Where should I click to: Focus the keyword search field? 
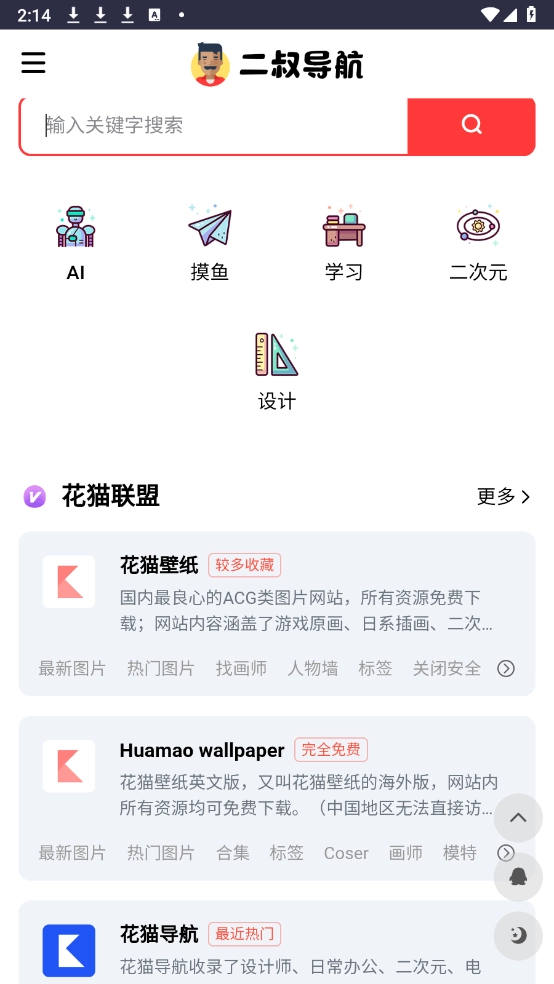coord(214,126)
